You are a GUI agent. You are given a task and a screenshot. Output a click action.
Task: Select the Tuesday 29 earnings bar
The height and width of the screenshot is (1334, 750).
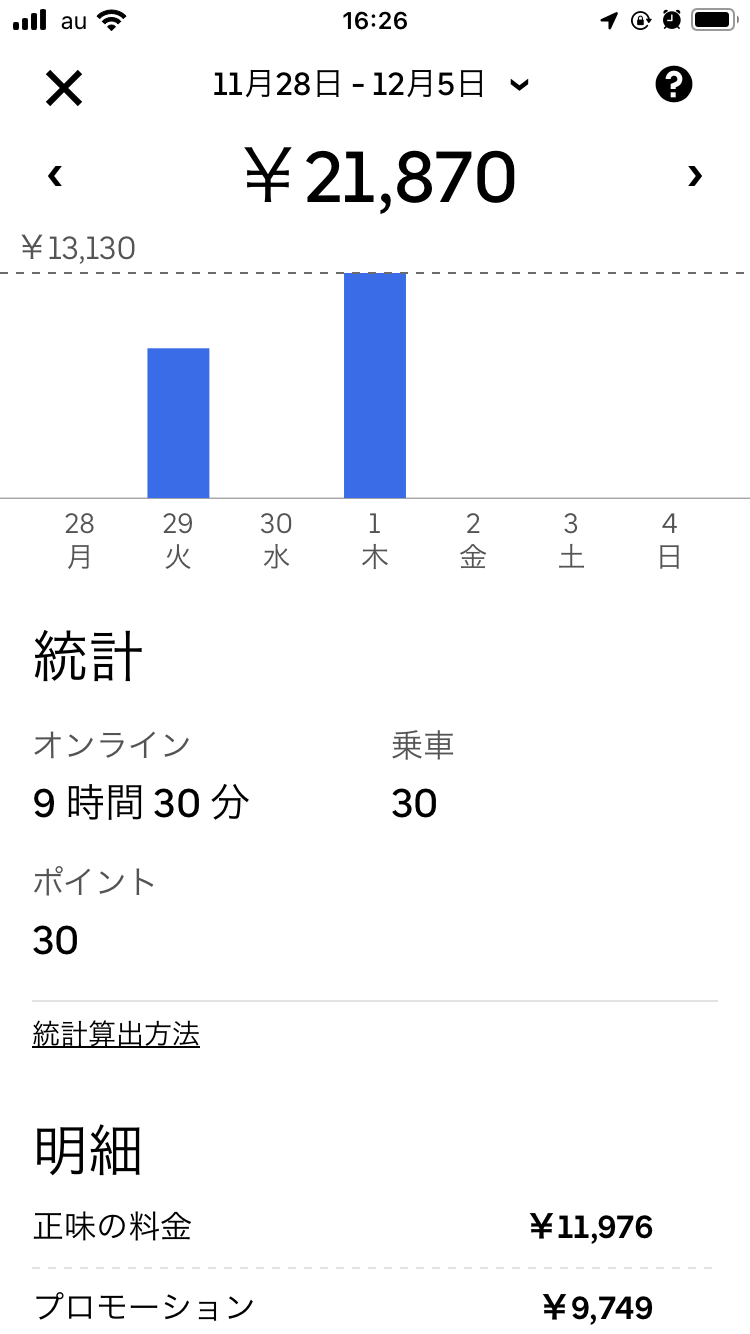(178, 422)
